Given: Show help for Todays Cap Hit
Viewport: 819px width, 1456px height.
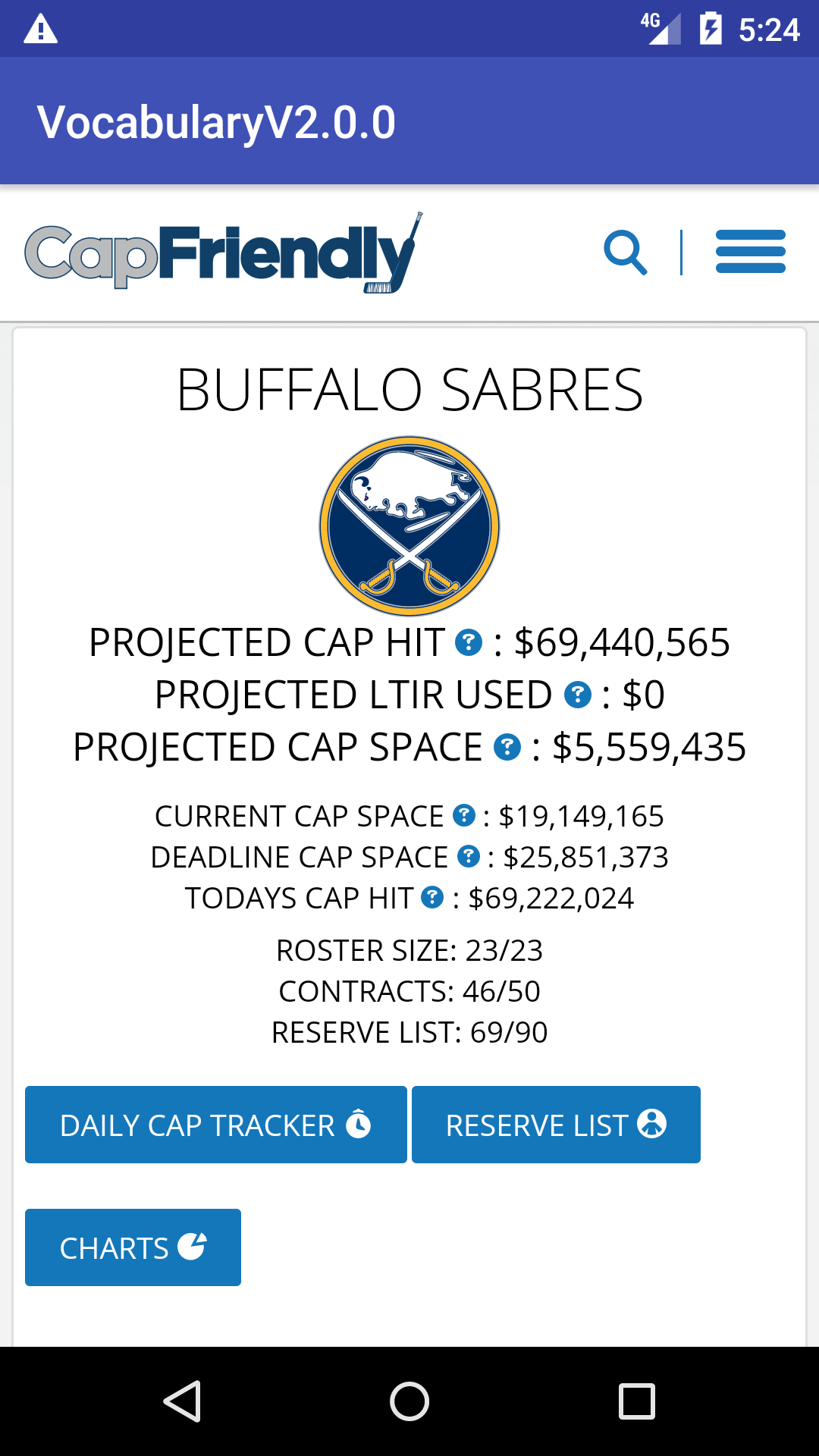Looking at the screenshot, I should pos(432,898).
